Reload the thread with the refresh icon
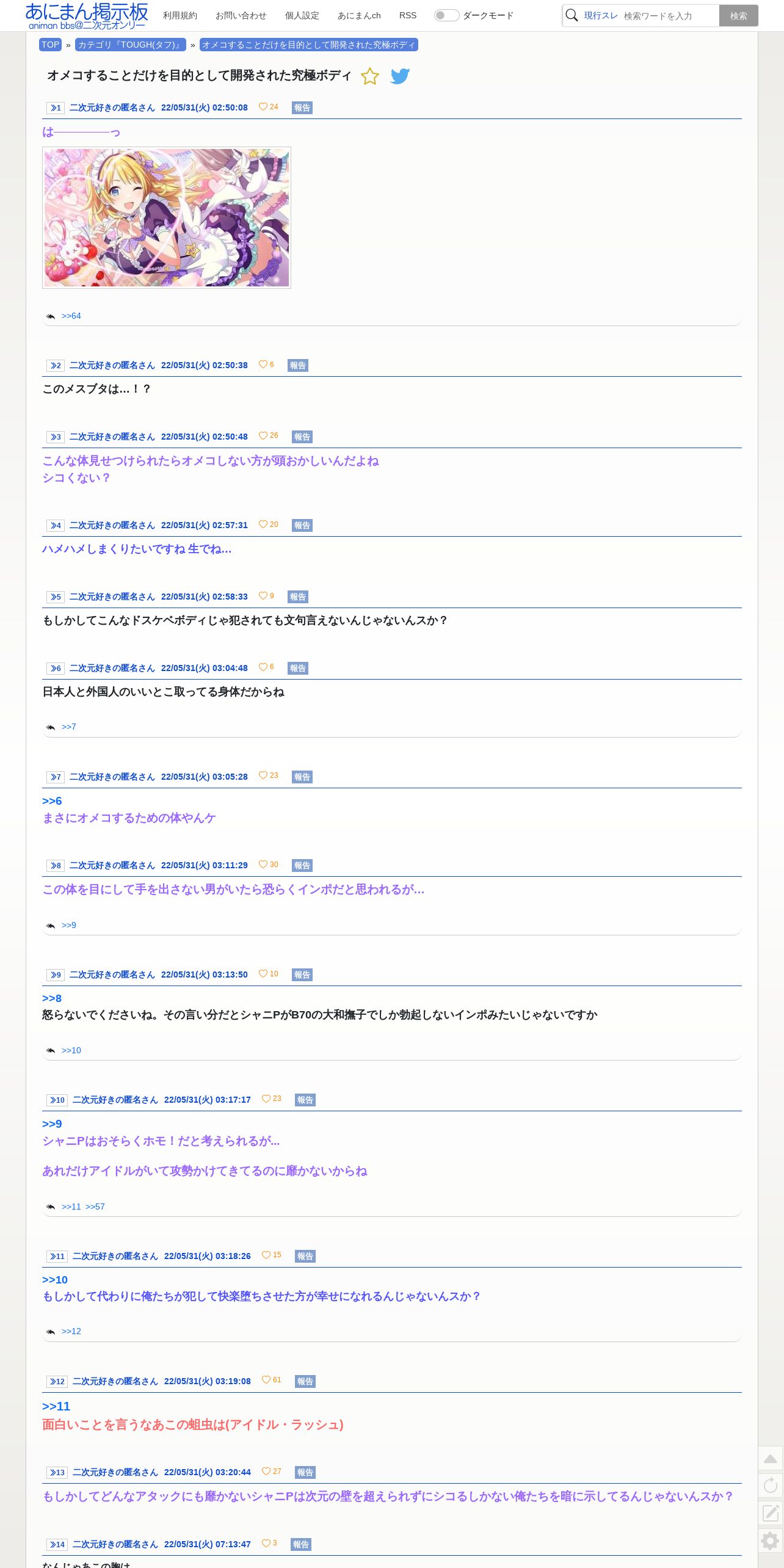This screenshot has height=1568, width=784. [x=771, y=1486]
